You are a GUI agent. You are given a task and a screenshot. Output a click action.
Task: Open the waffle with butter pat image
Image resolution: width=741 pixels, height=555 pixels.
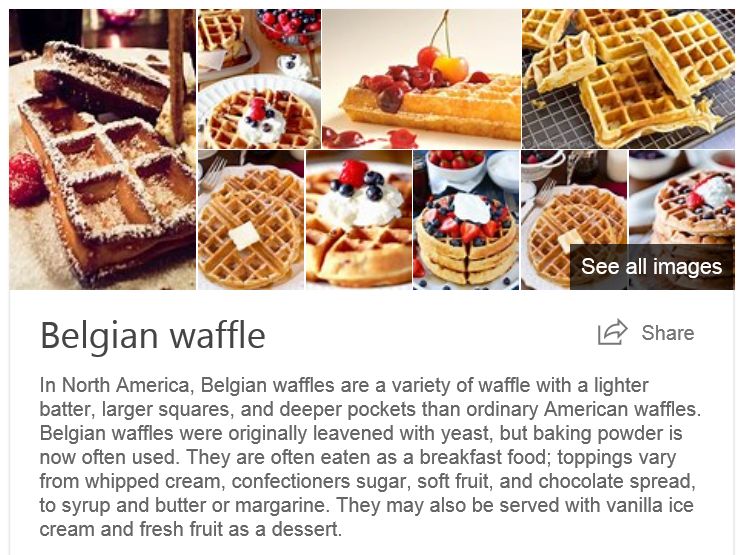pyautogui.click(x=250, y=220)
